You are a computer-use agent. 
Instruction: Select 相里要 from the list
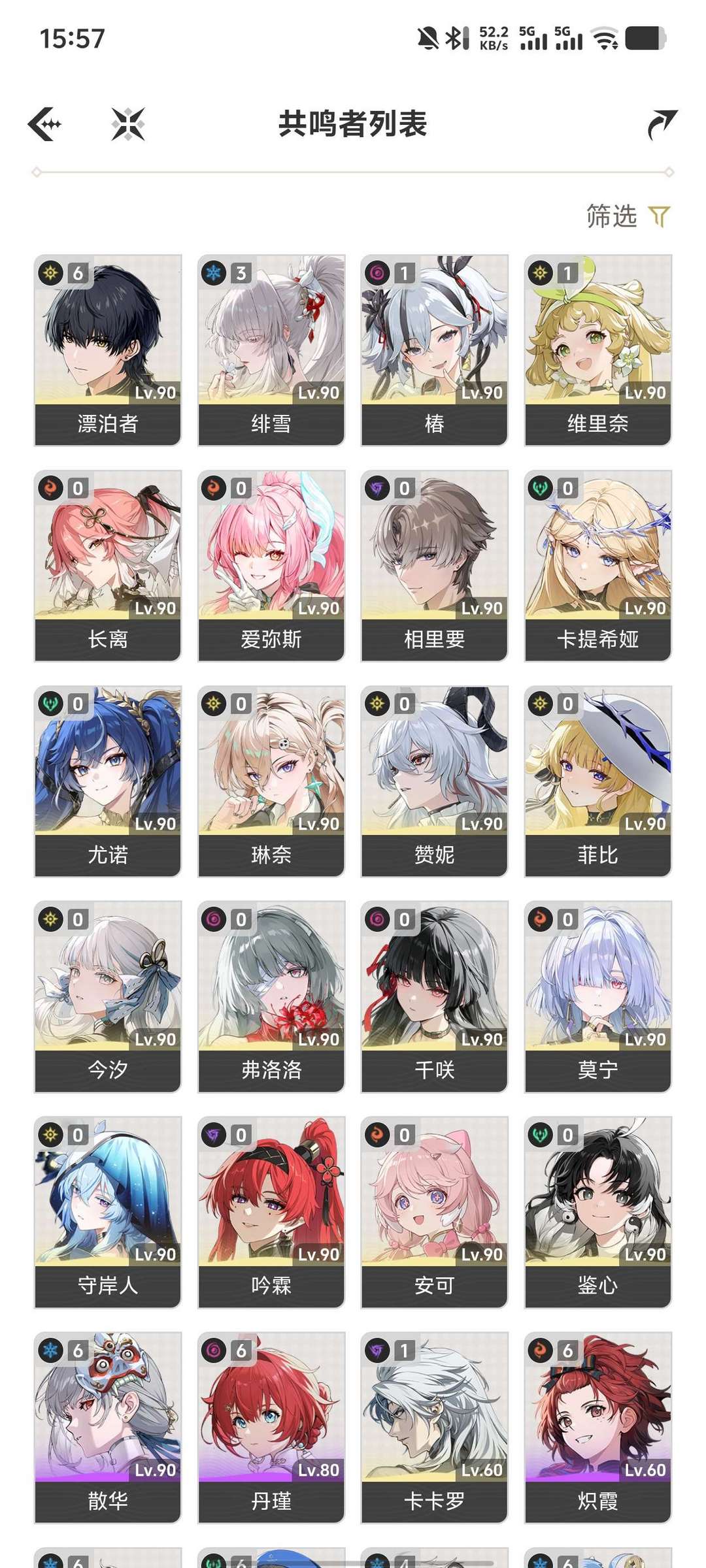pos(435,566)
